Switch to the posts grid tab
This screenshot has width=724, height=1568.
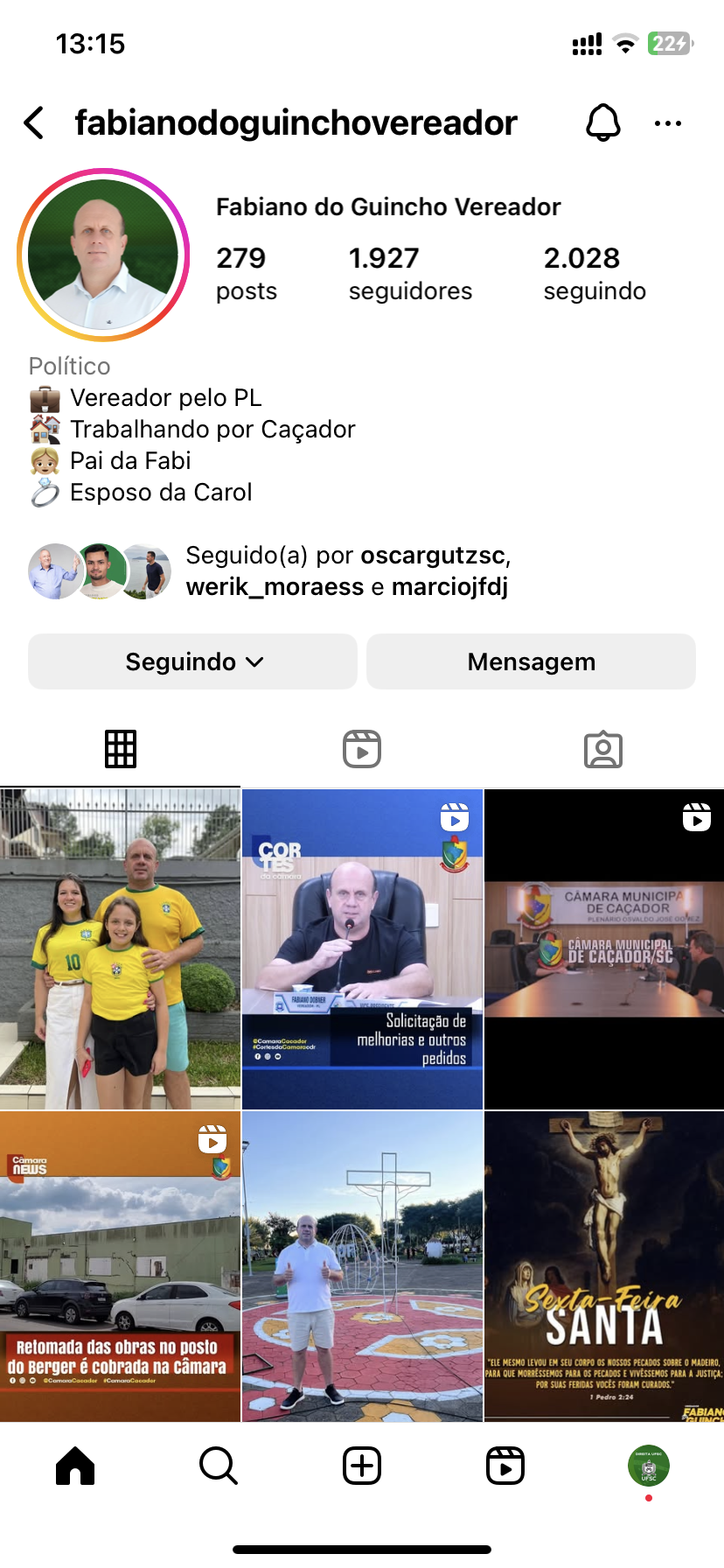pos(121,749)
